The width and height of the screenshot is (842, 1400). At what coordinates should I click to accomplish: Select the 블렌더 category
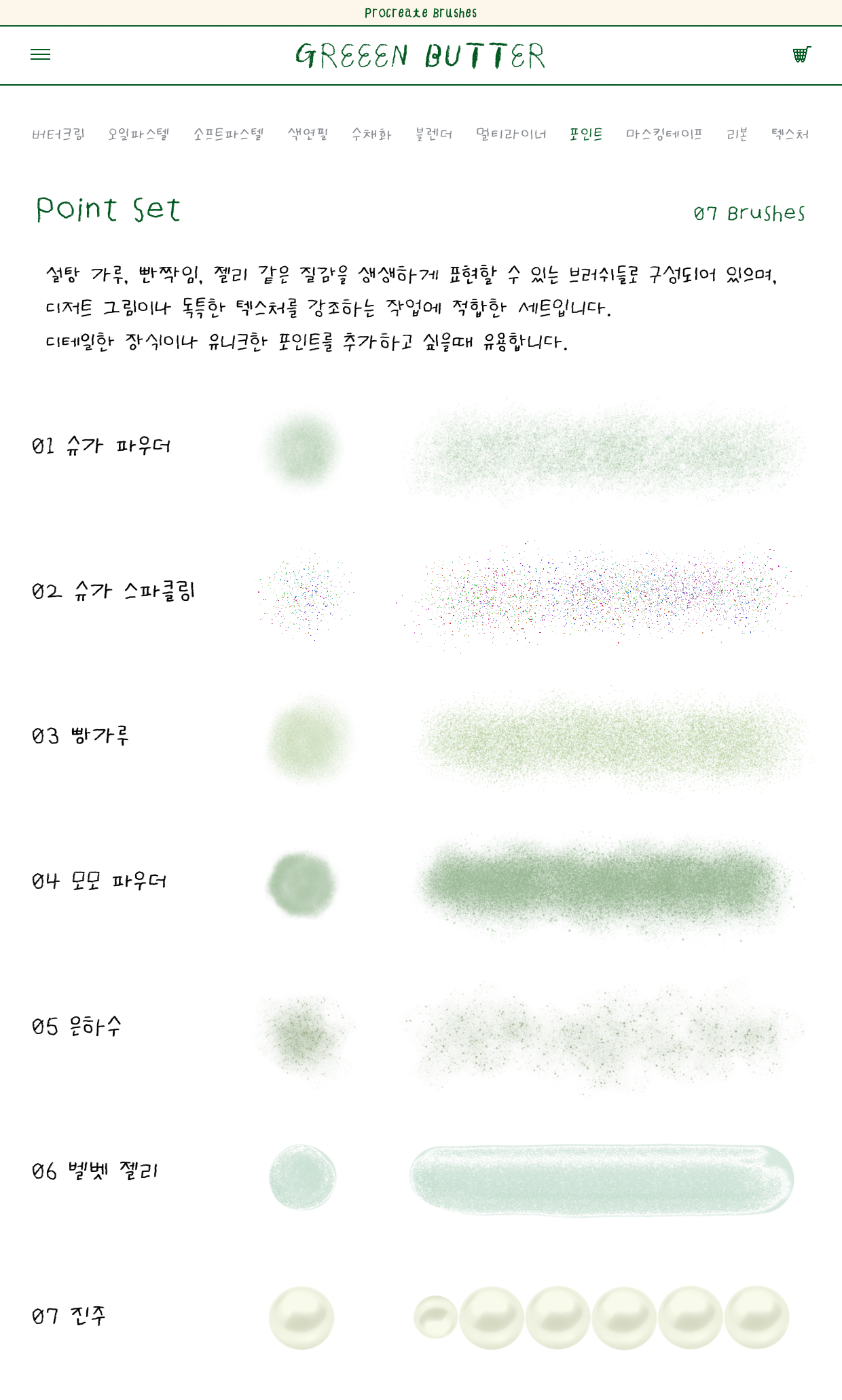(434, 134)
